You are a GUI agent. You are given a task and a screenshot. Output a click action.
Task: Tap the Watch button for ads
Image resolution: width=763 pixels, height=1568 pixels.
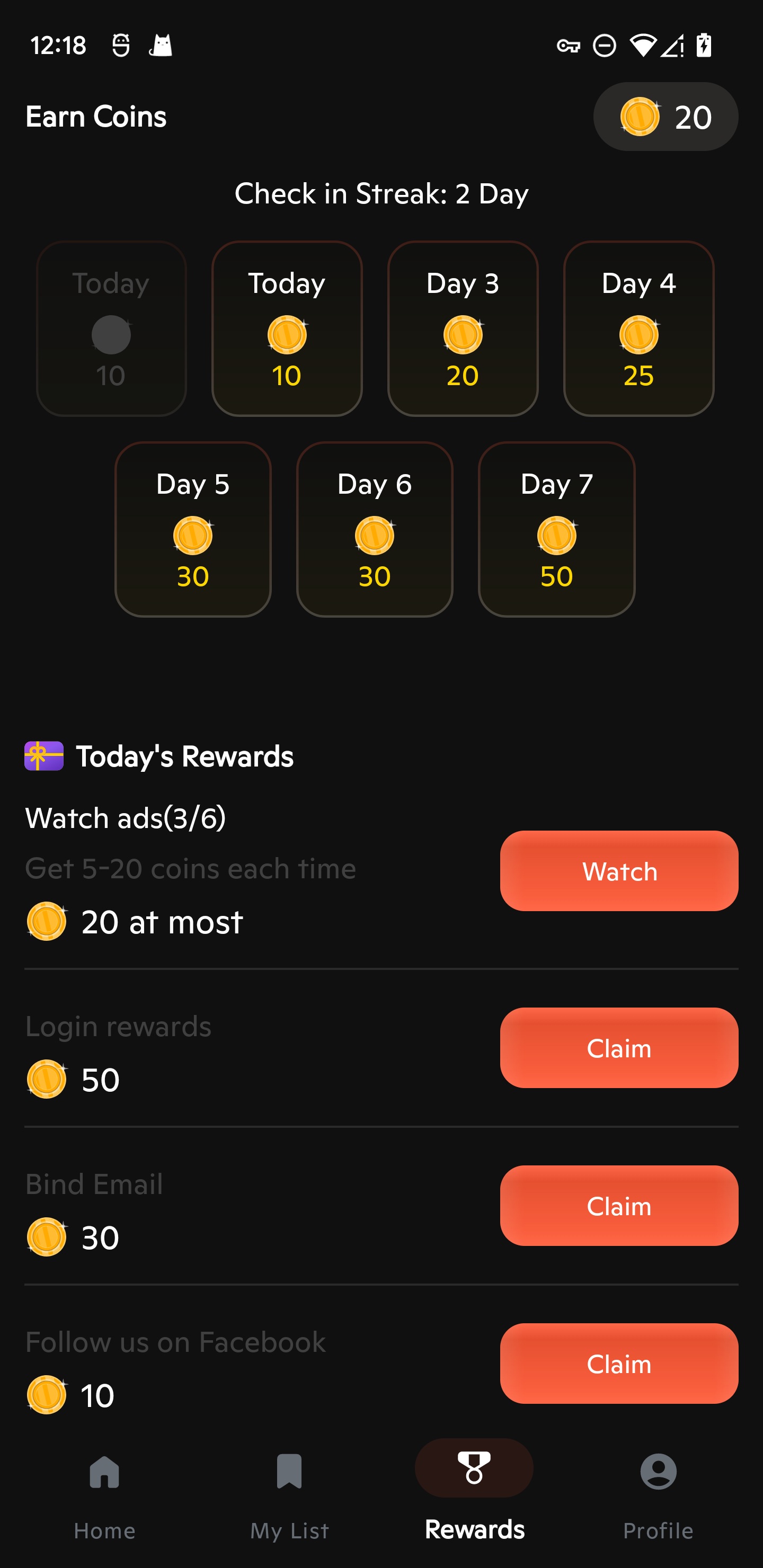[619, 871]
